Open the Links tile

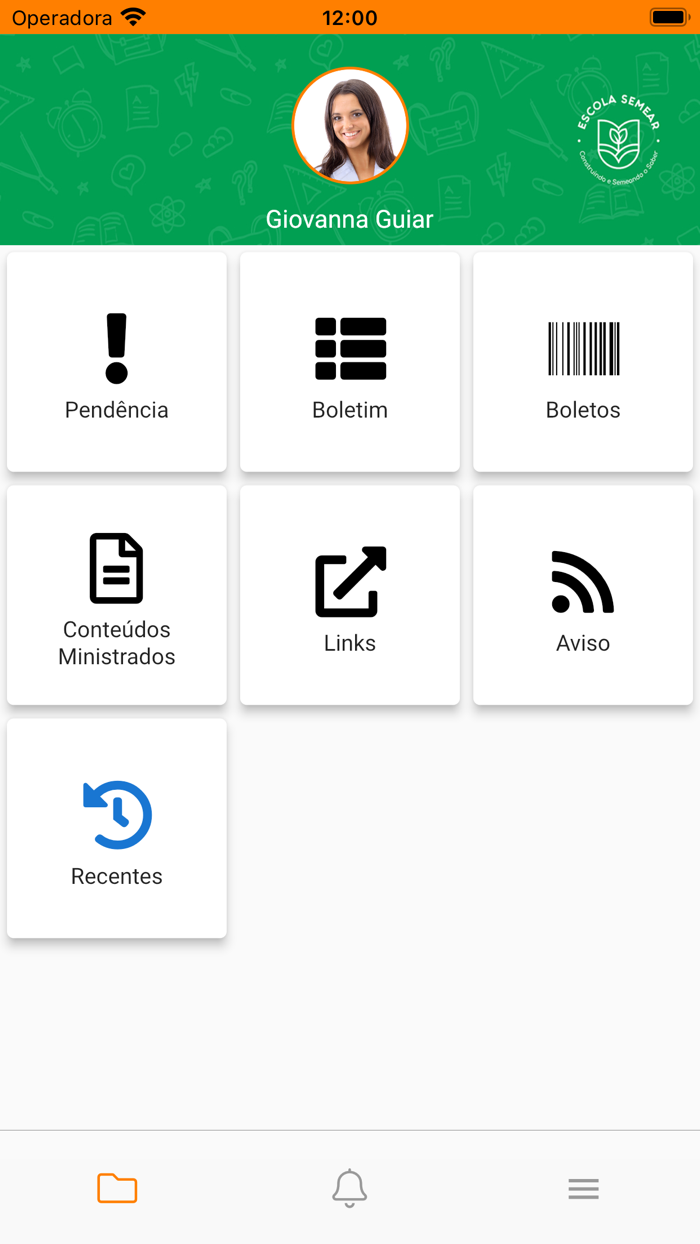click(350, 595)
